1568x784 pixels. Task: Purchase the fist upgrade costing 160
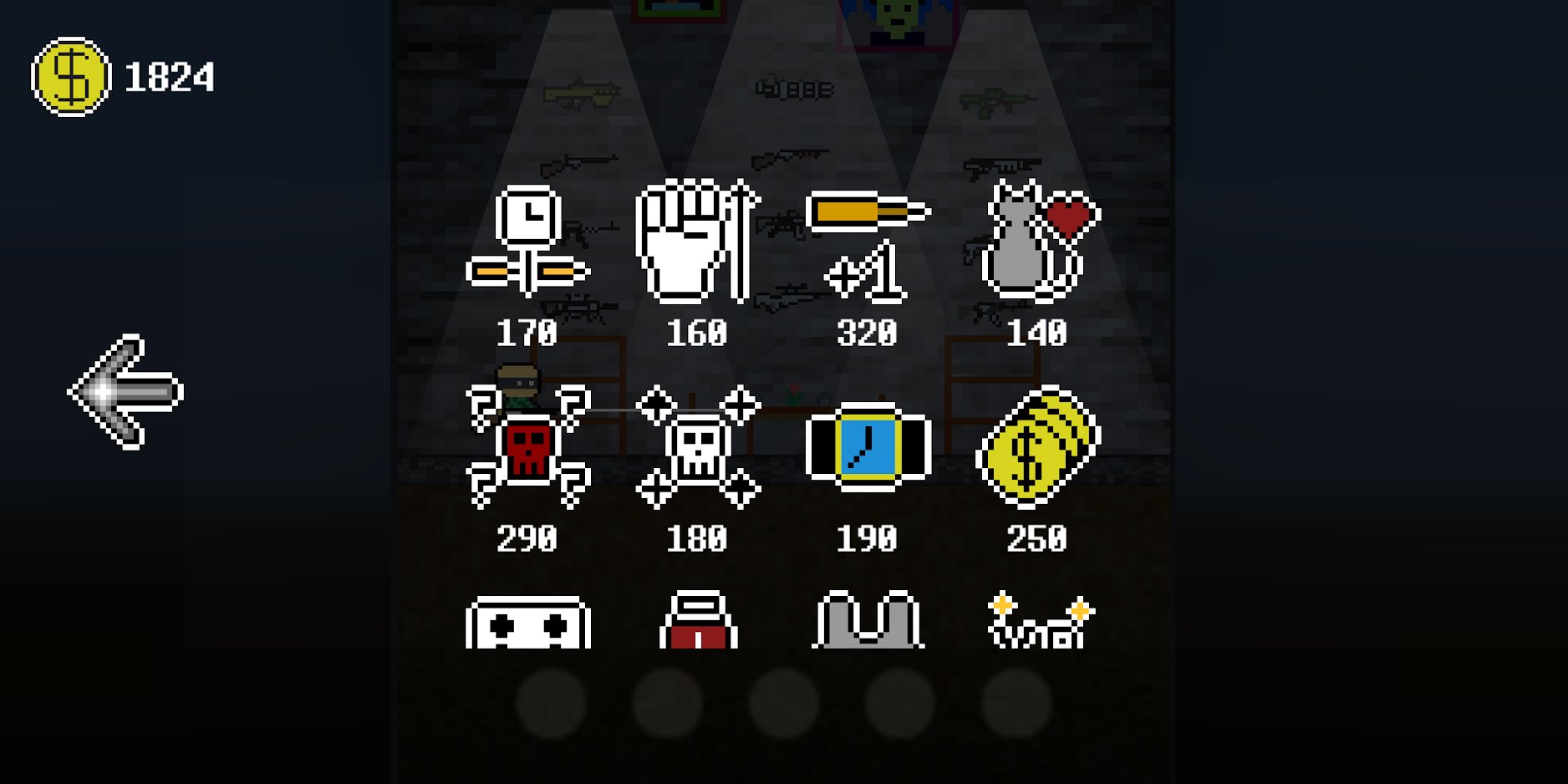click(x=697, y=242)
